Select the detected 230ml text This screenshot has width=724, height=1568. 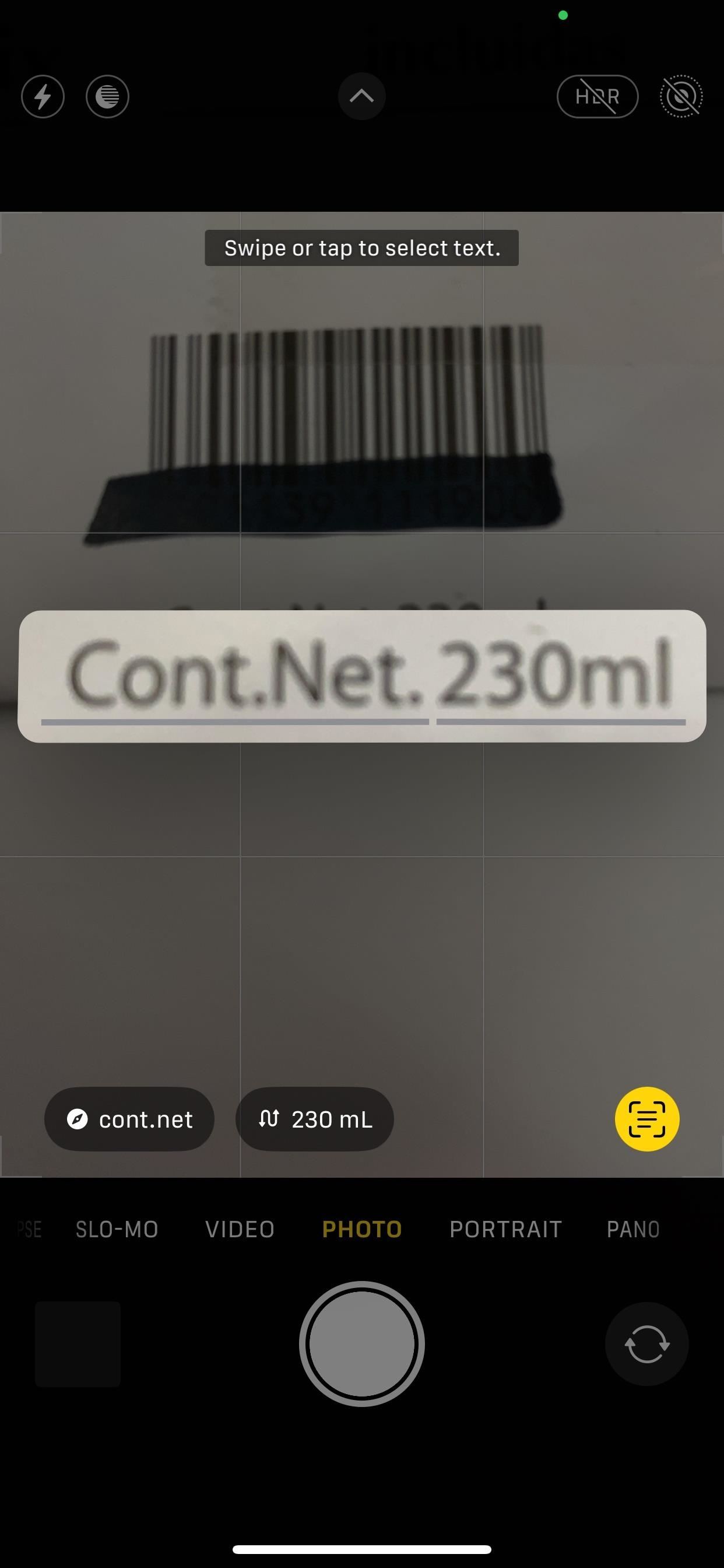point(555,674)
